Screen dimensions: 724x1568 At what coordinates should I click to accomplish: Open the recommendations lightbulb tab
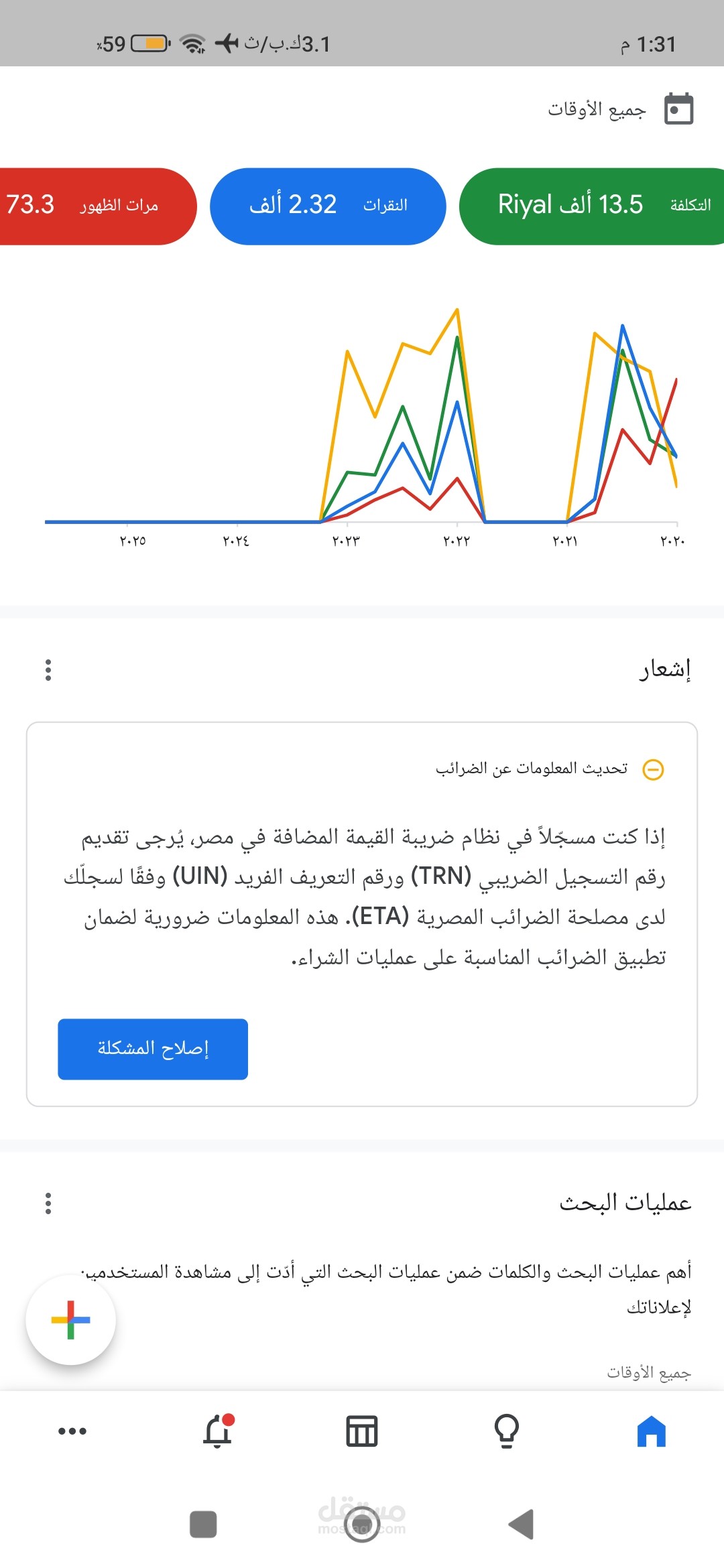(x=507, y=1431)
